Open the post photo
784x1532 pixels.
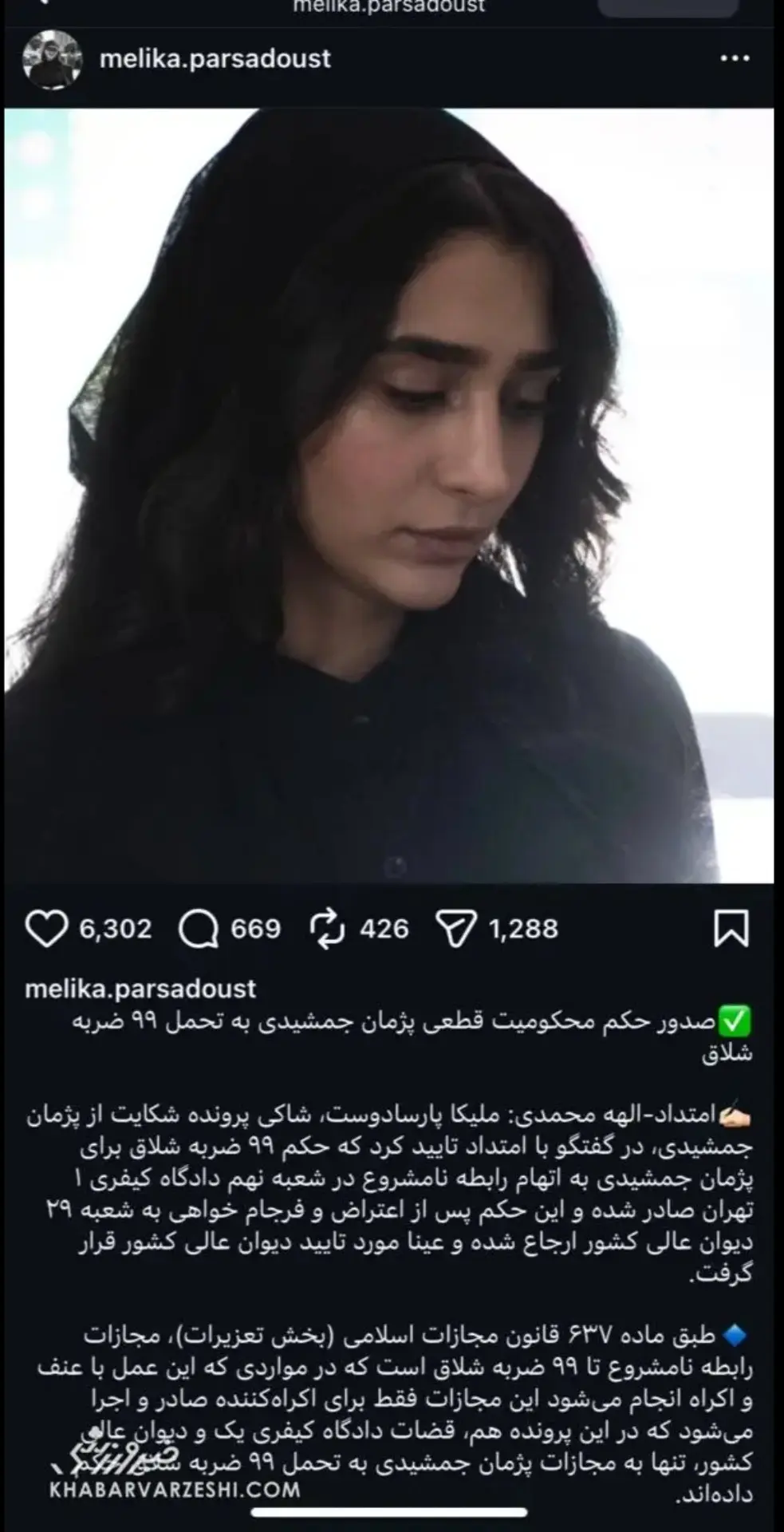tap(389, 496)
